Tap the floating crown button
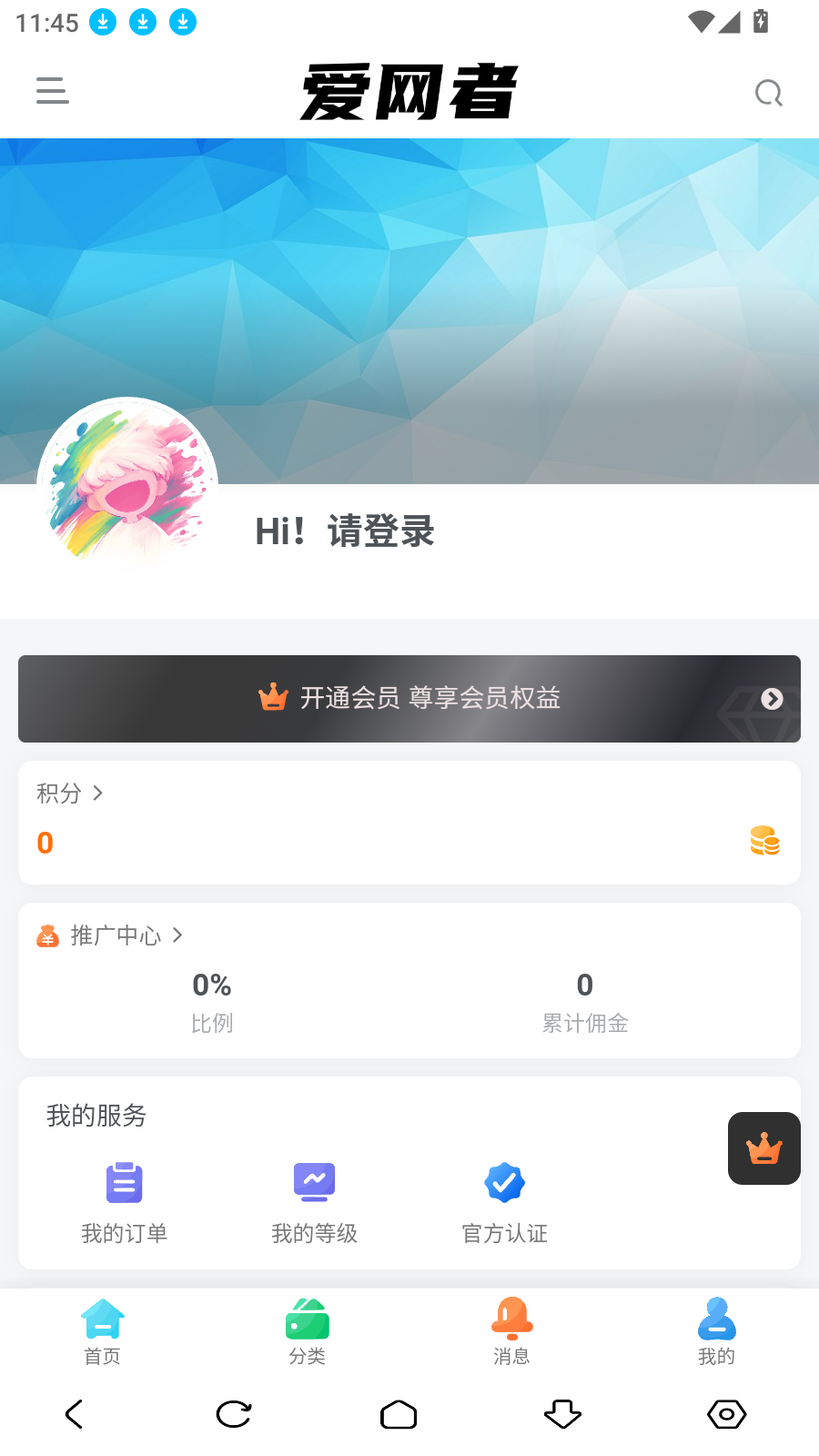This screenshot has height=1456, width=819. [763, 1148]
